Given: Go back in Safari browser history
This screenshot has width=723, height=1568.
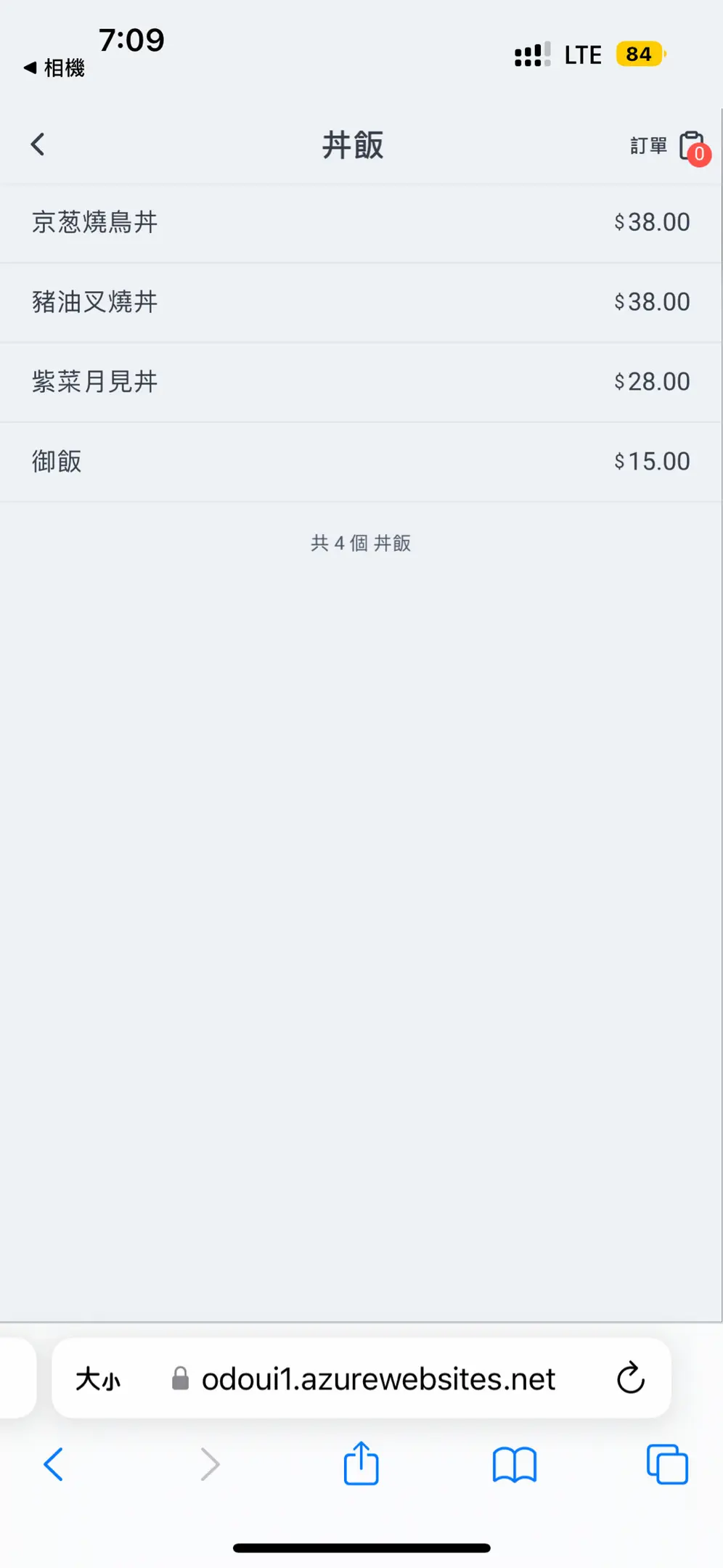Looking at the screenshot, I should [54, 1464].
